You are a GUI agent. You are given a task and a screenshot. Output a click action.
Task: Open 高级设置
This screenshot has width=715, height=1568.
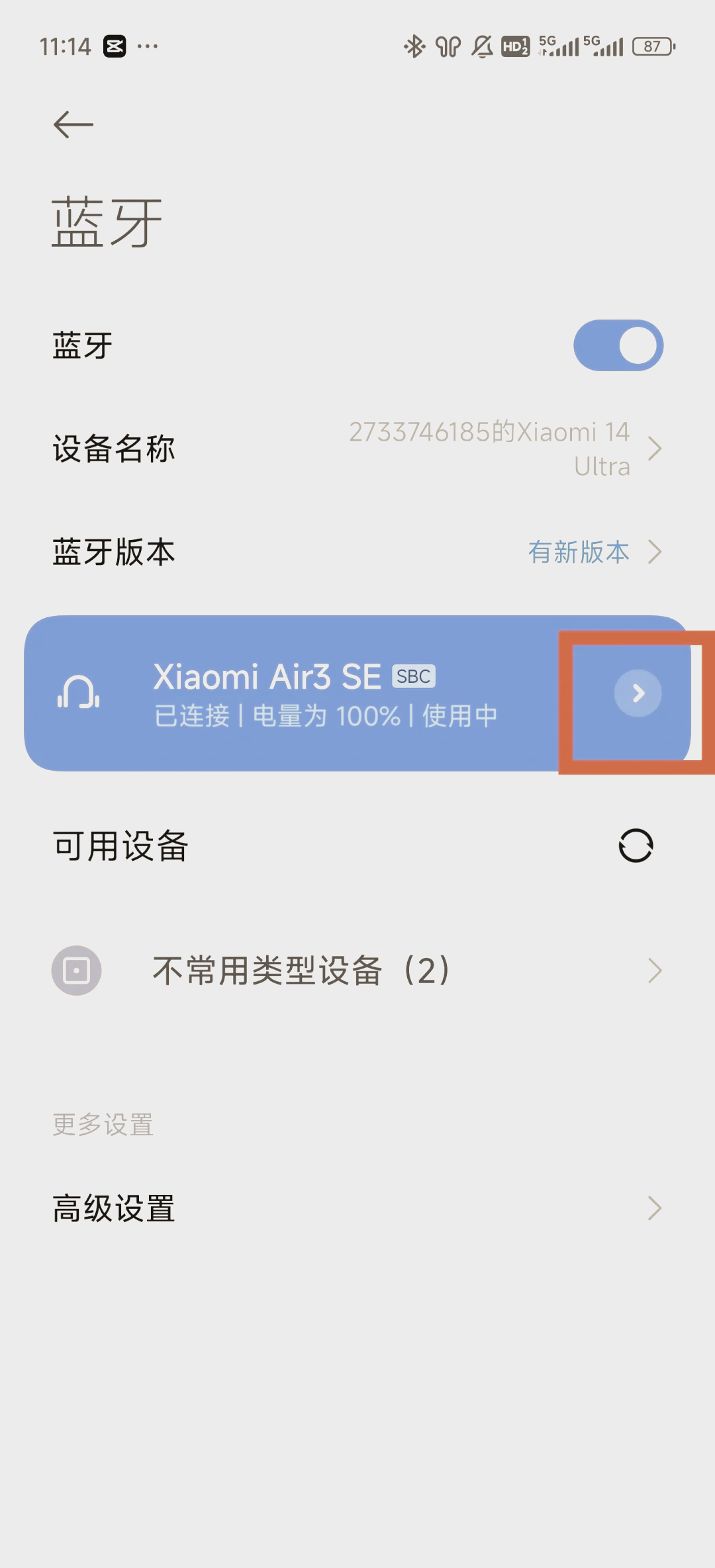(358, 1208)
